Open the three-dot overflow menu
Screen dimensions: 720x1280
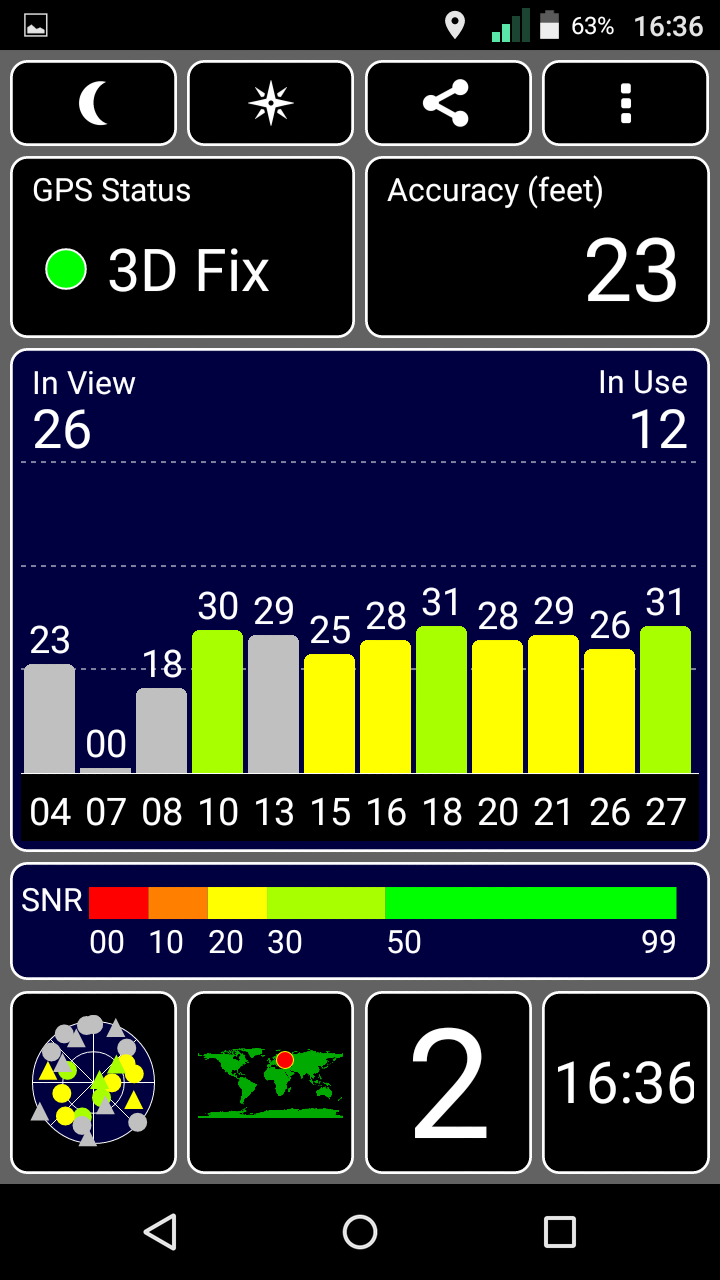(626, 103)
